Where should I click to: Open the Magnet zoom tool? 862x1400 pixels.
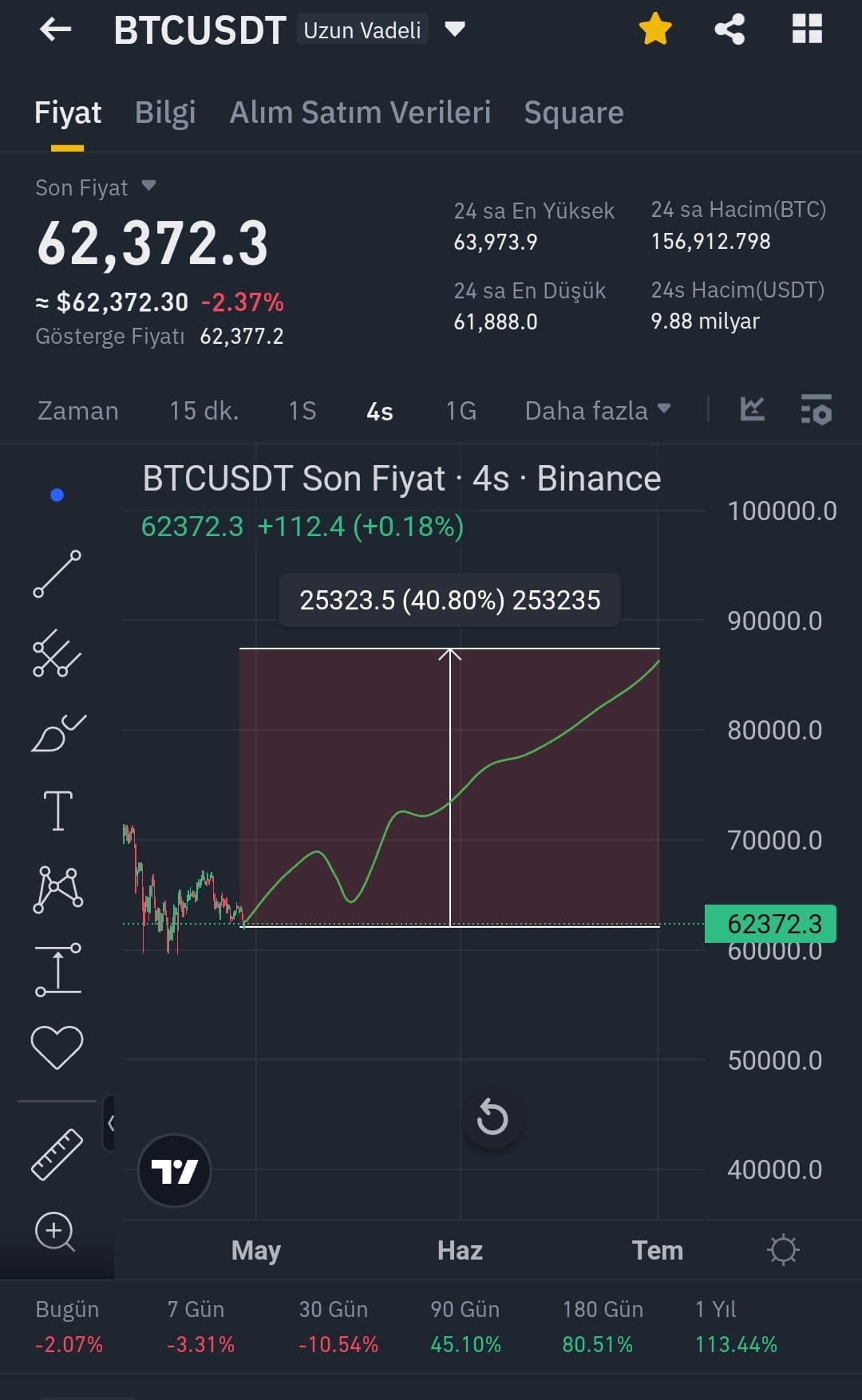pyautogui.click(x=56, y=1232)
